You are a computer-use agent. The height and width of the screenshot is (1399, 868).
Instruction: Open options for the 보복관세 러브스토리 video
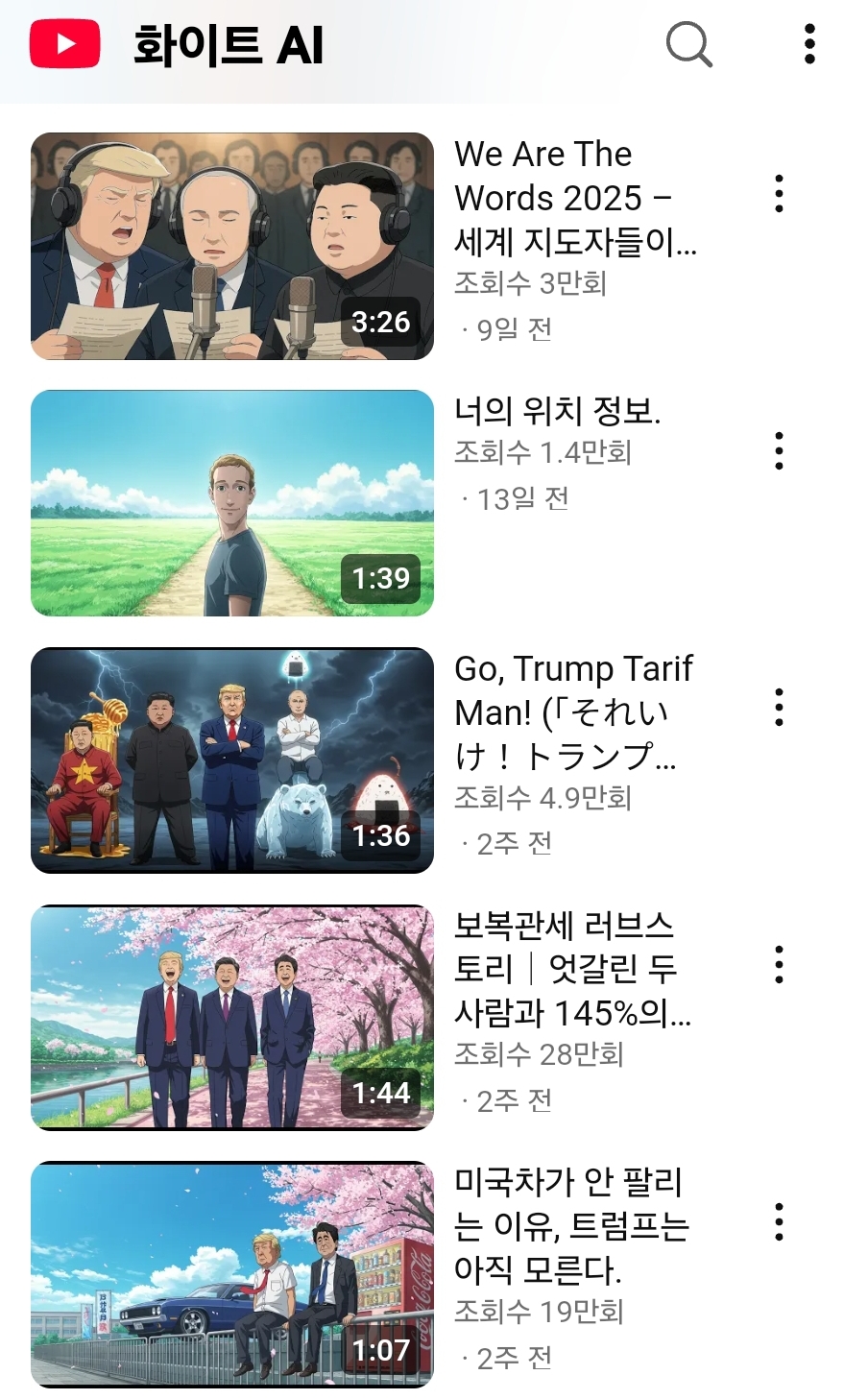[x=779, y=965]
